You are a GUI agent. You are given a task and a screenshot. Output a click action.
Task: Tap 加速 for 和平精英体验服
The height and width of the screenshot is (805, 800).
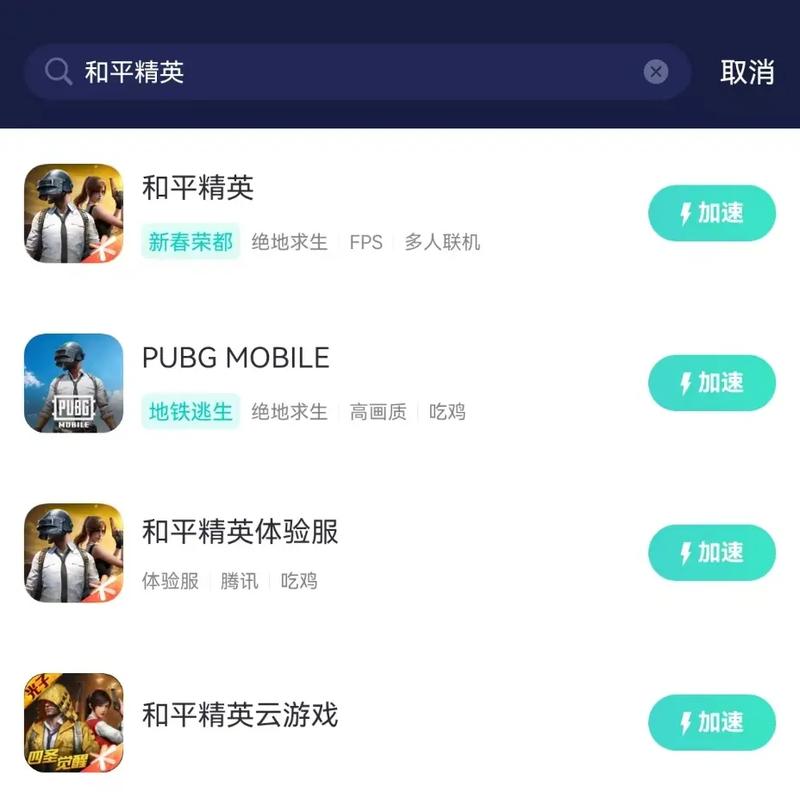point(712,553)
